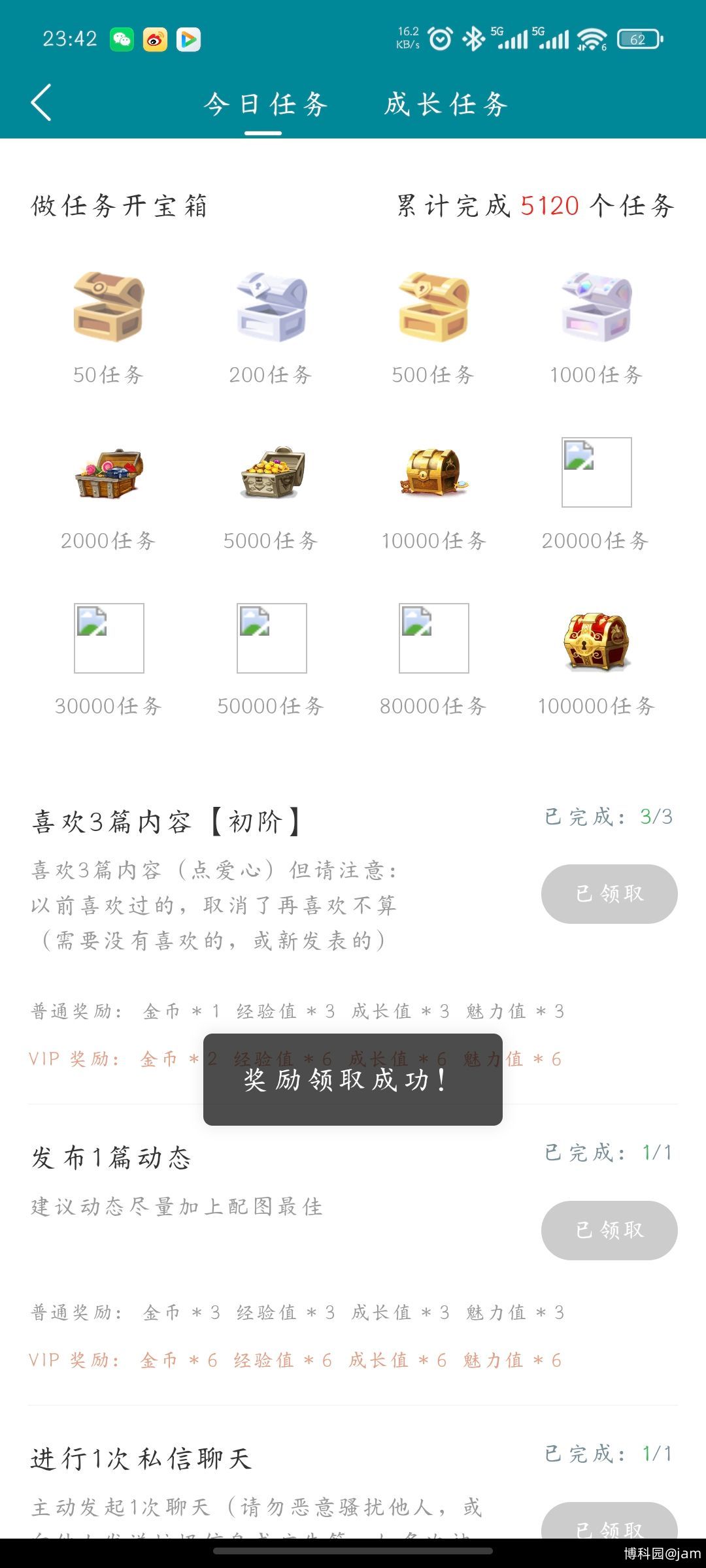Viewport: 706px width, 1568px height.
Task: Switch to the 成长任务 tab
Action: tap(446, 105)
